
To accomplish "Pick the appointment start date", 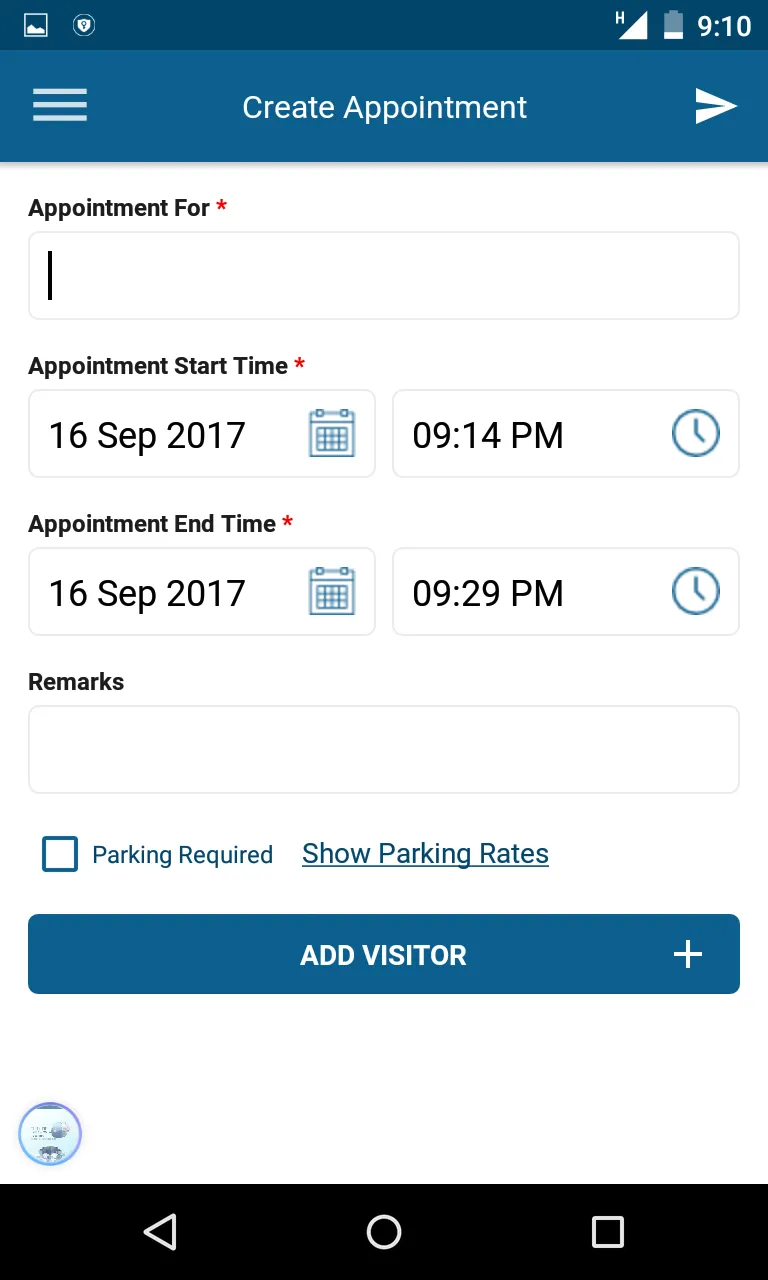I will (x=202, y=434).
